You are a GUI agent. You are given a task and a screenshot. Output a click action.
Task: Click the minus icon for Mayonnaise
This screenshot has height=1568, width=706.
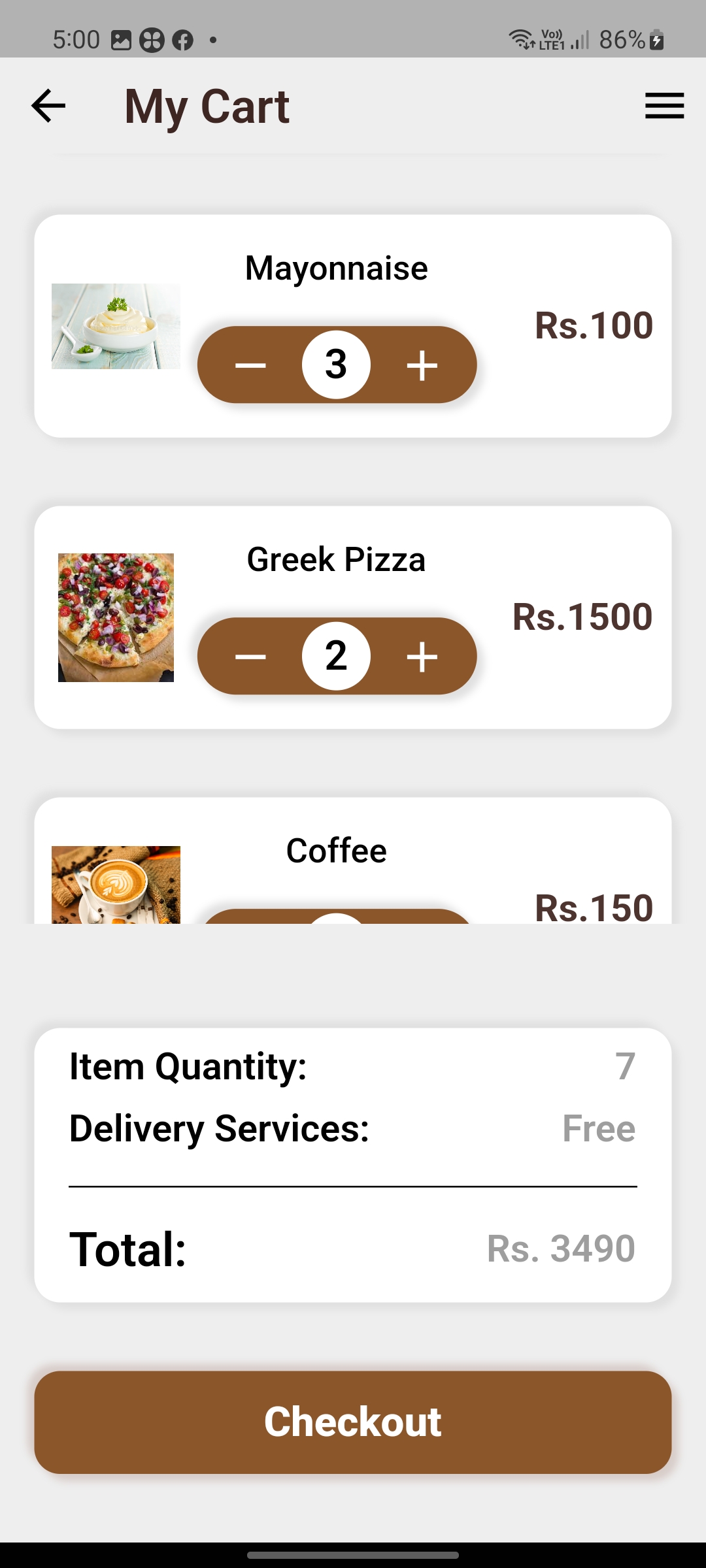[250, 365]
